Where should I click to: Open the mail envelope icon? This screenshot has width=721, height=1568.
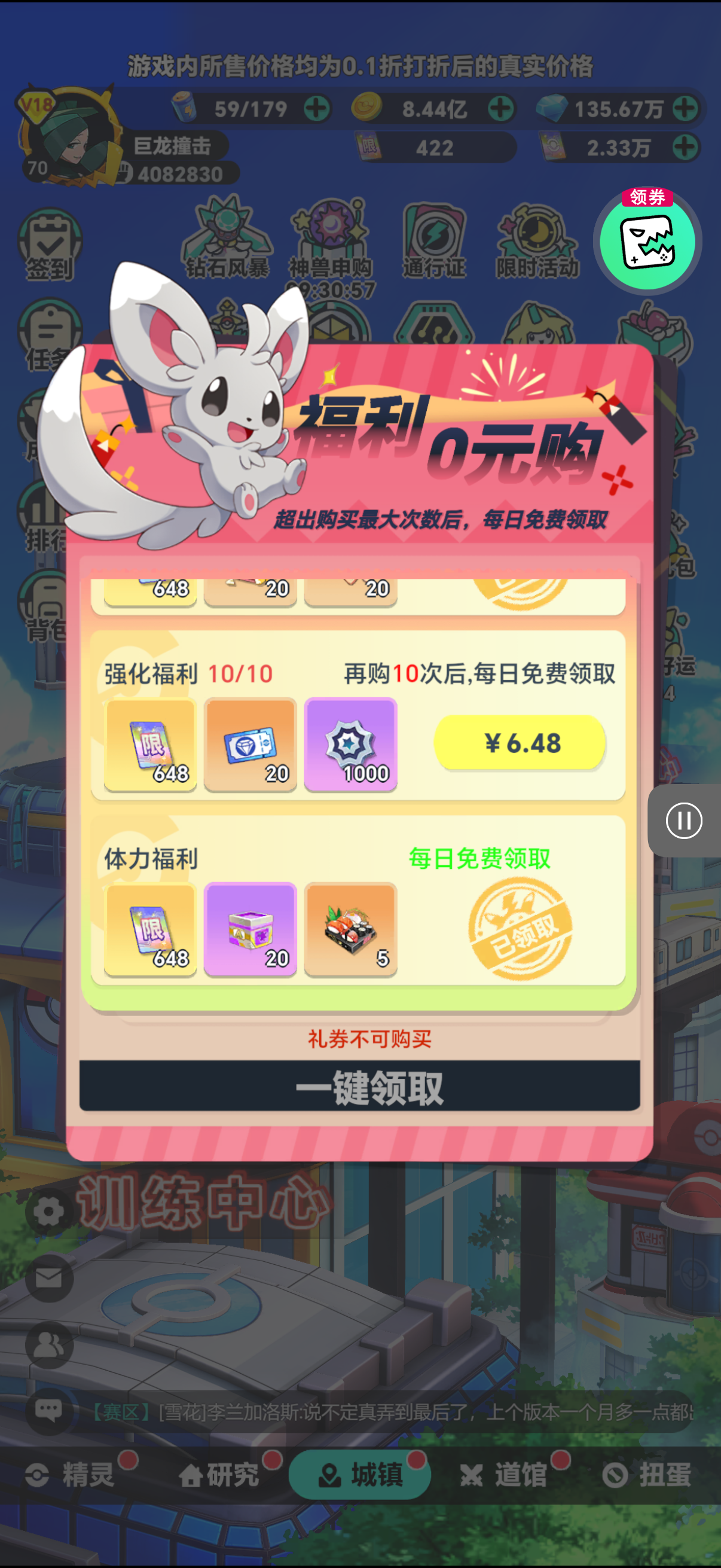click(48, 1279)
